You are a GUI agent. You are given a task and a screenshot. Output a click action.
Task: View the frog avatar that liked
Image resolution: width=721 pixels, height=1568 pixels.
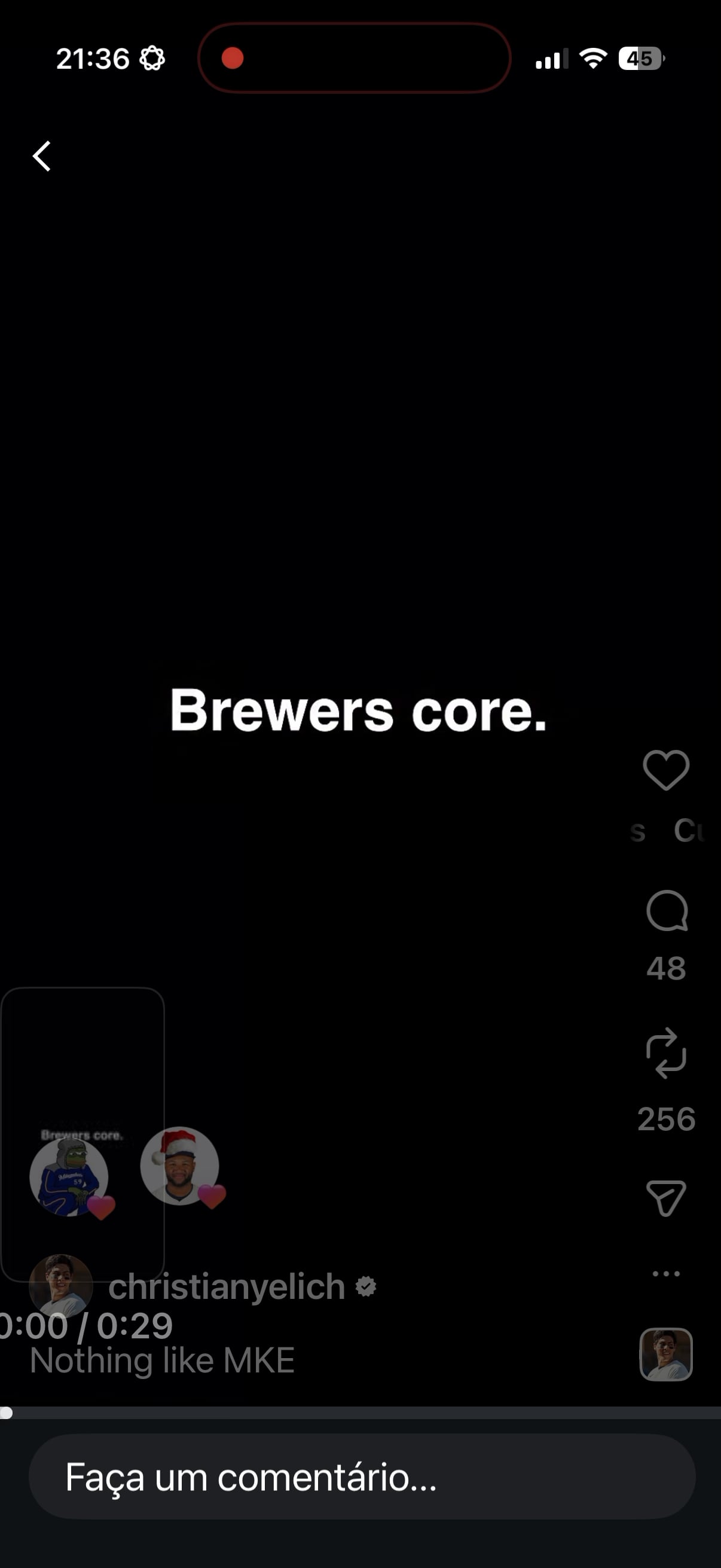[x=69, y=1177]
